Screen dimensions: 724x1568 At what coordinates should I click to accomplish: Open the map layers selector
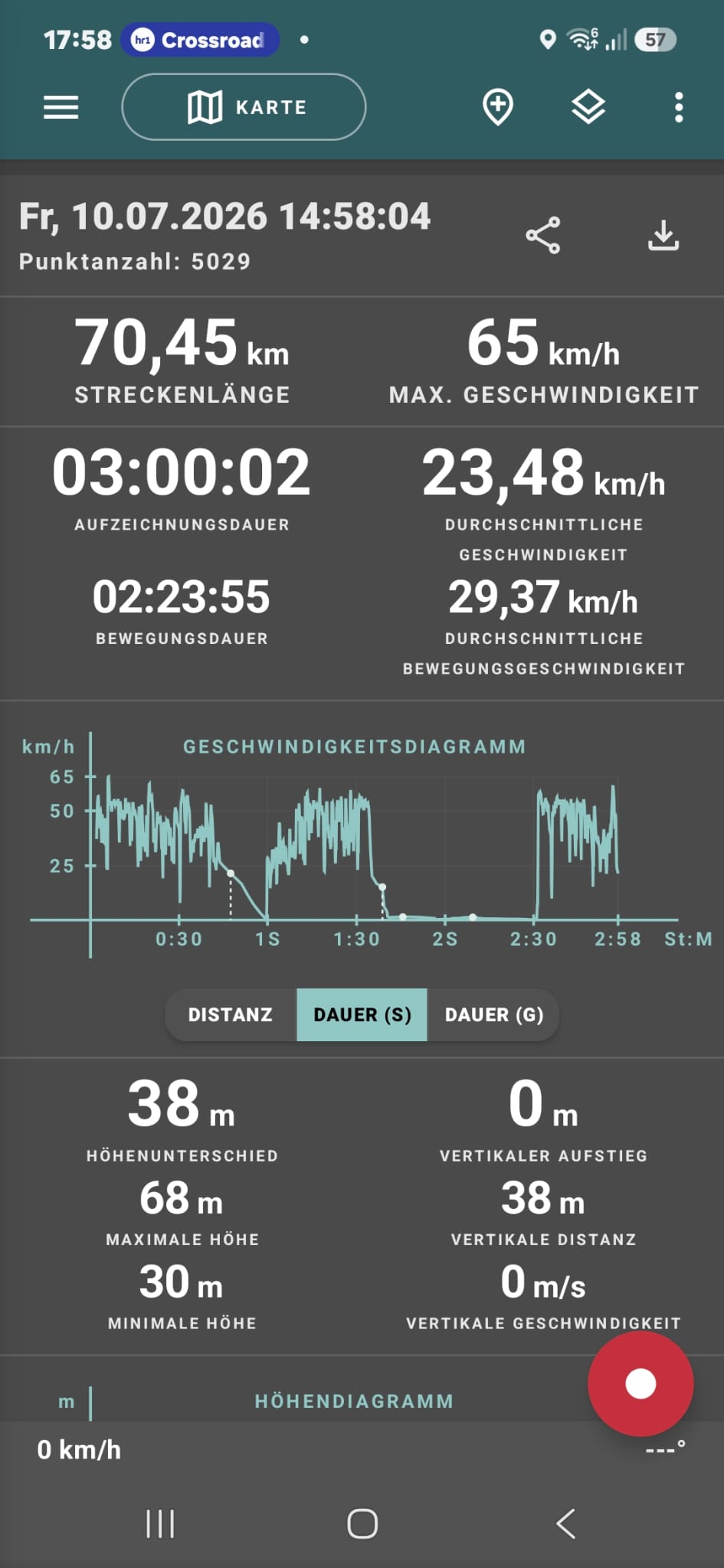(588, 107)
